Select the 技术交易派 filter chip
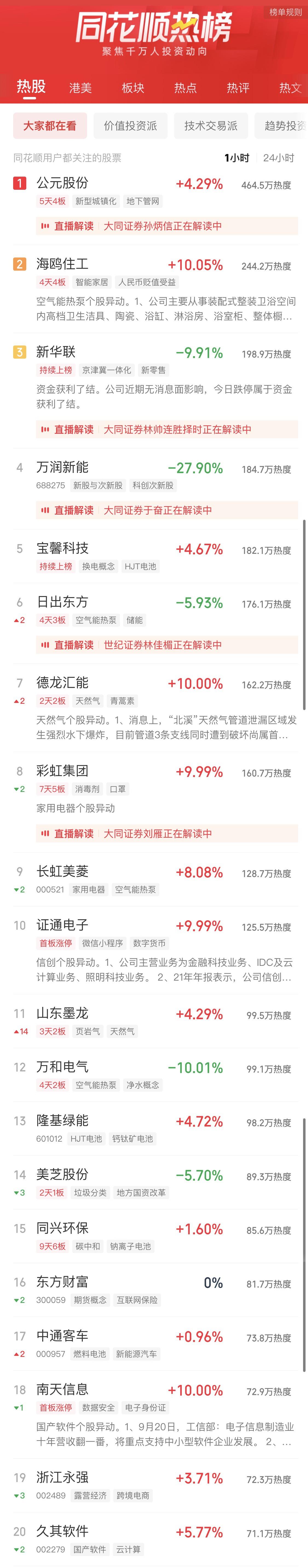Image resolution: width=308 pixels, height=1568 pixels. [x=211, y=126]
